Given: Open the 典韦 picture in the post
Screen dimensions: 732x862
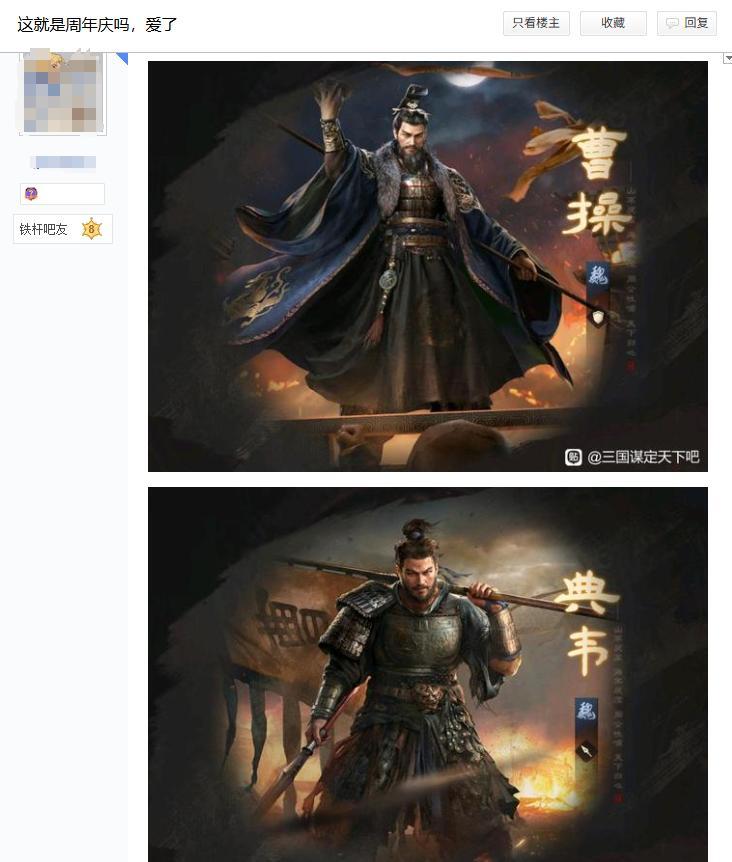Looking at the screenshot, I should tap(427, 674).
